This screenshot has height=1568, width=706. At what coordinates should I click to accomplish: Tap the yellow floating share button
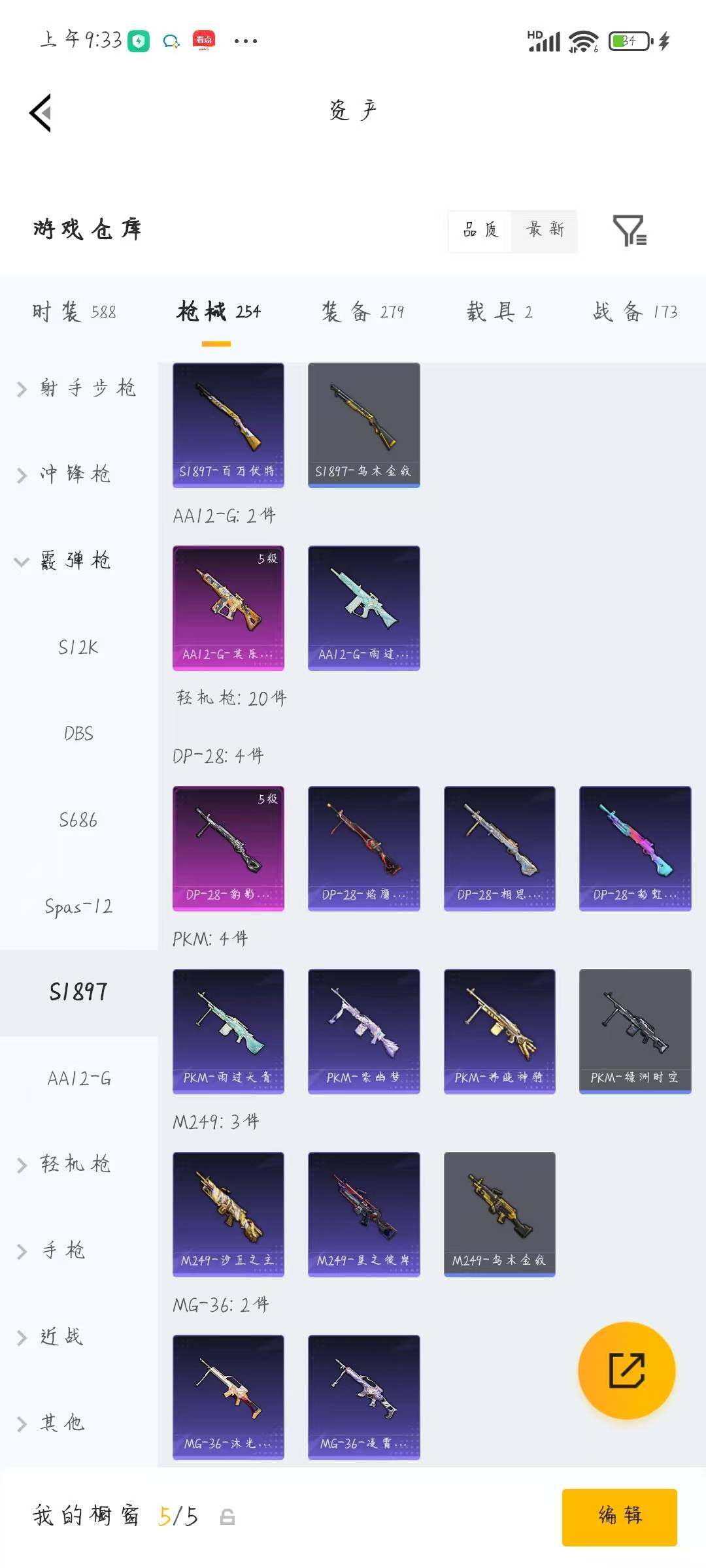click(x=627, y=1370)
